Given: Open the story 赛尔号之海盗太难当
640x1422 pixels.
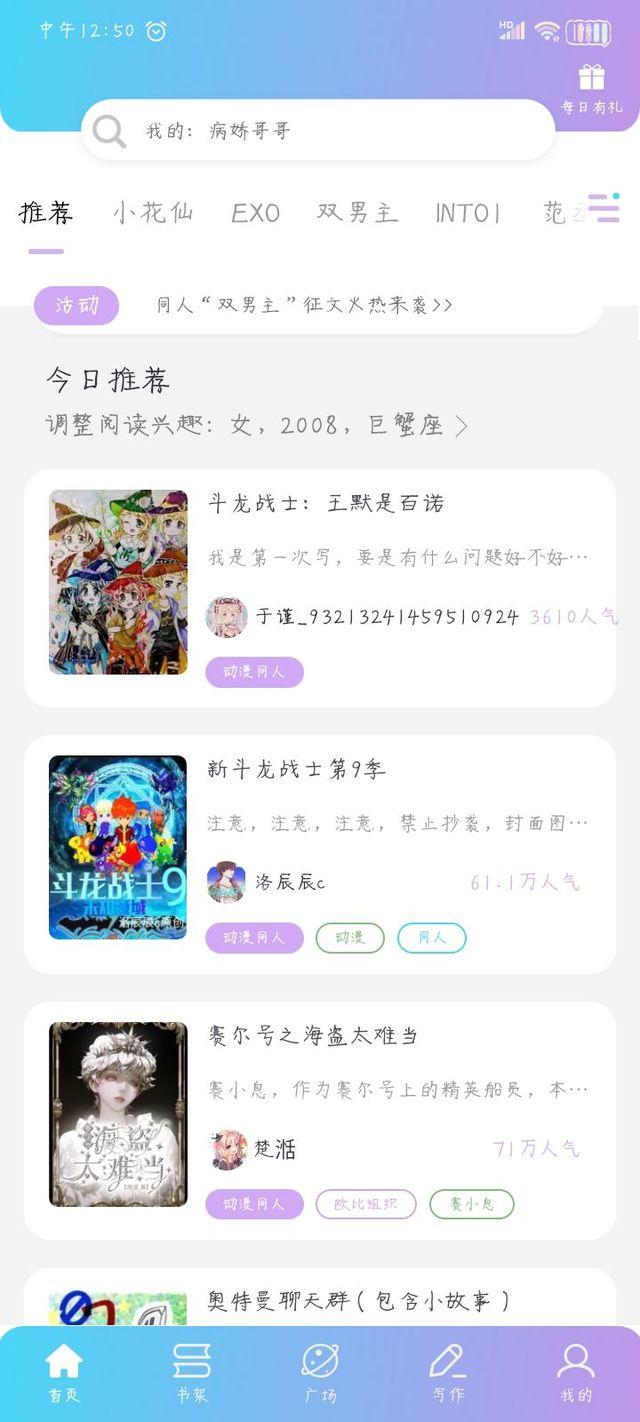Looking at the screenshot, I should [x=312, y=1036].
